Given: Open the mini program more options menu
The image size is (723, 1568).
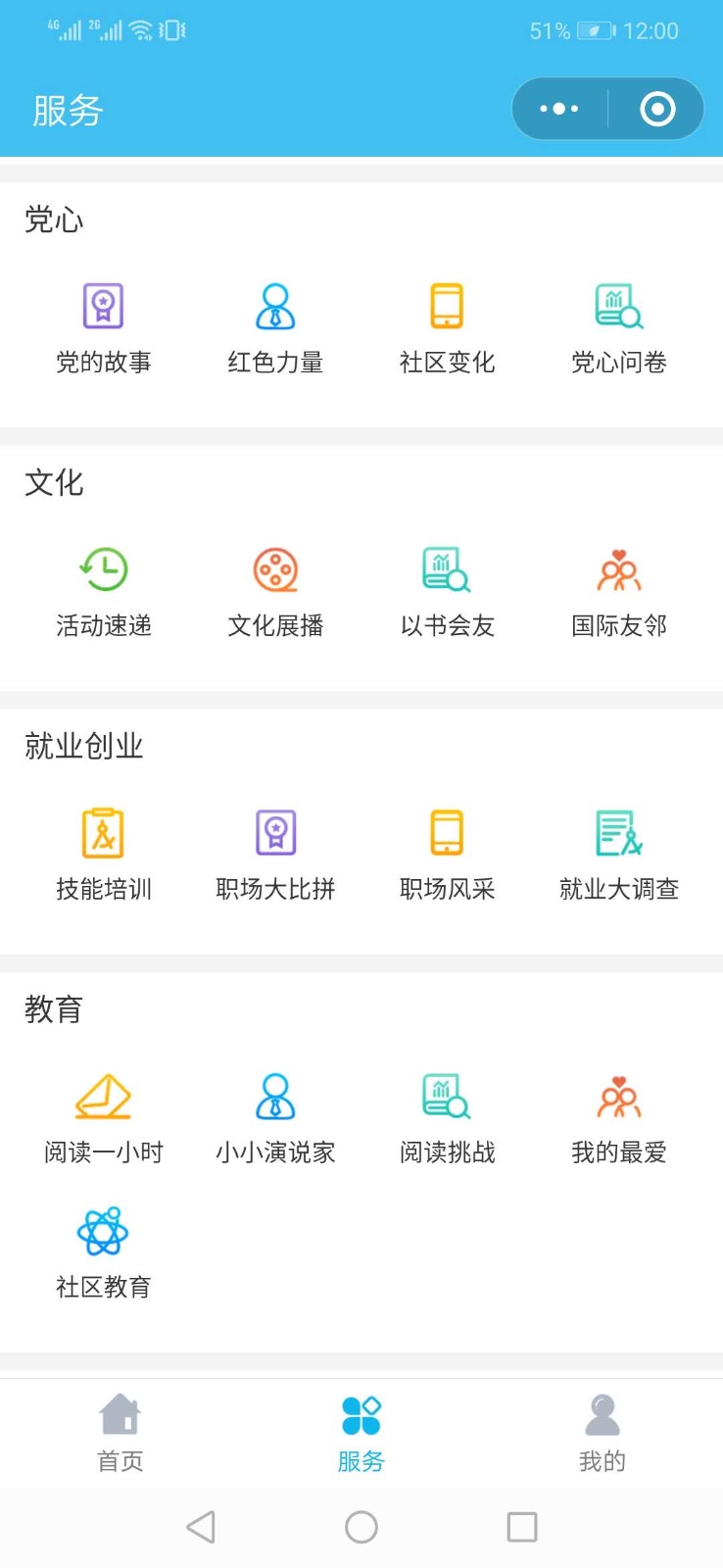Looking at the screenshot, I should [559, 109].
